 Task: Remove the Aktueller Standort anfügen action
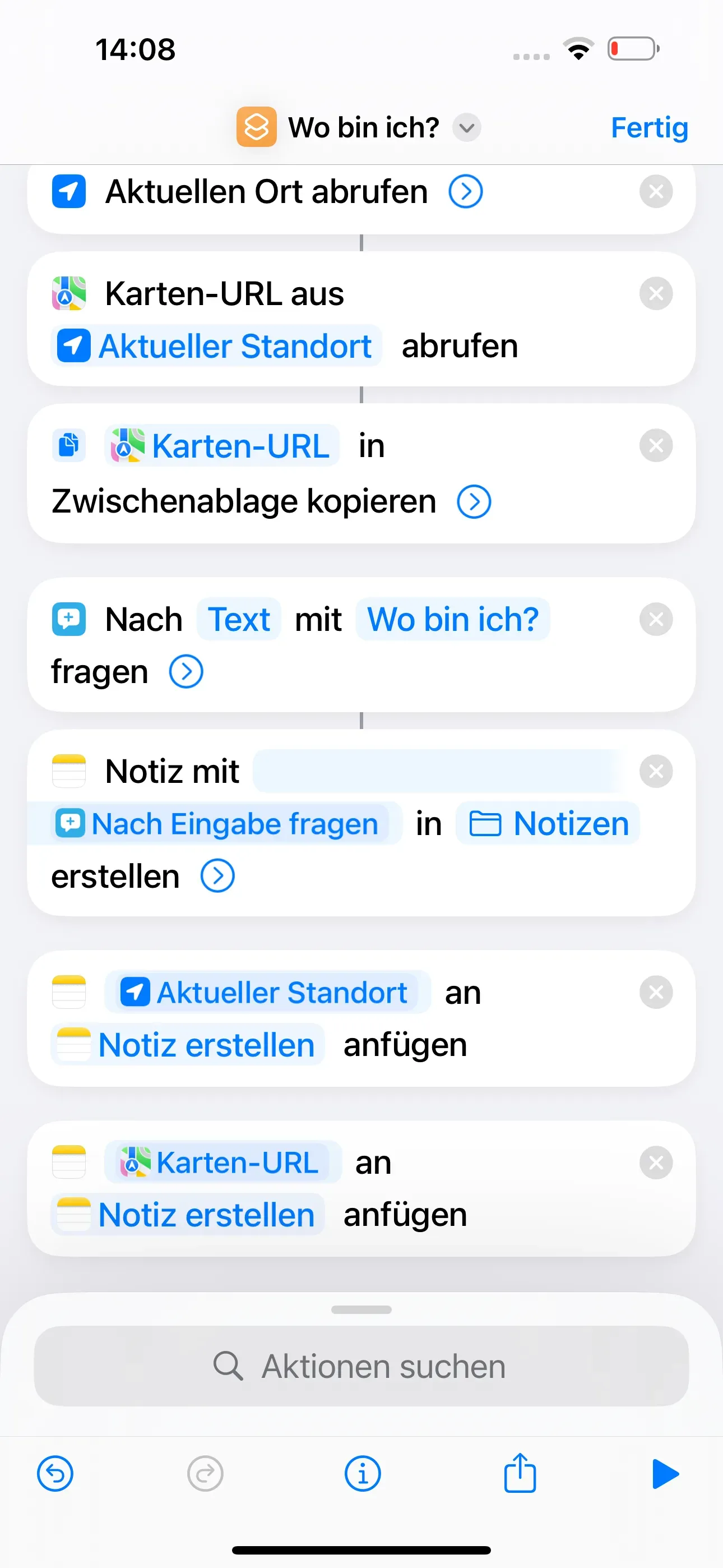click(x=655, y=993)
